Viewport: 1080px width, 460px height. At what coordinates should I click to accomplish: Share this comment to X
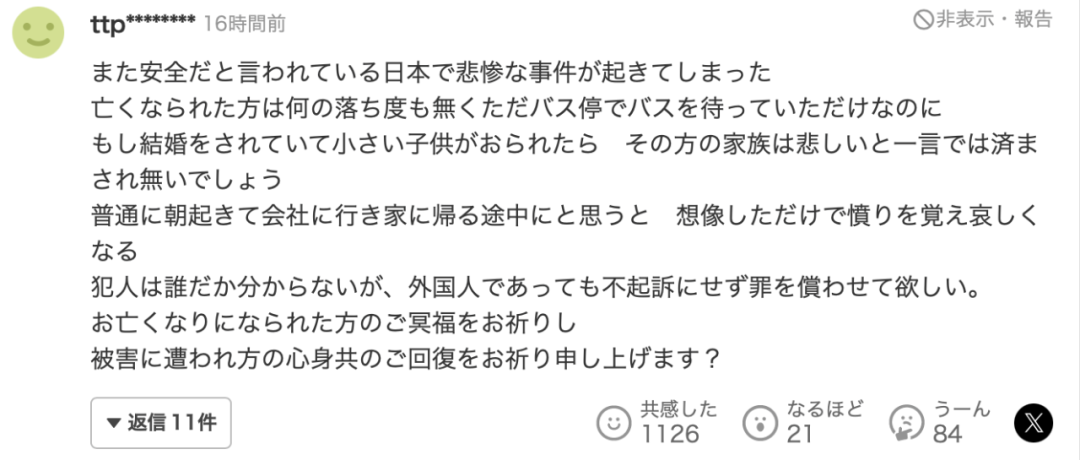(1034, 423)
